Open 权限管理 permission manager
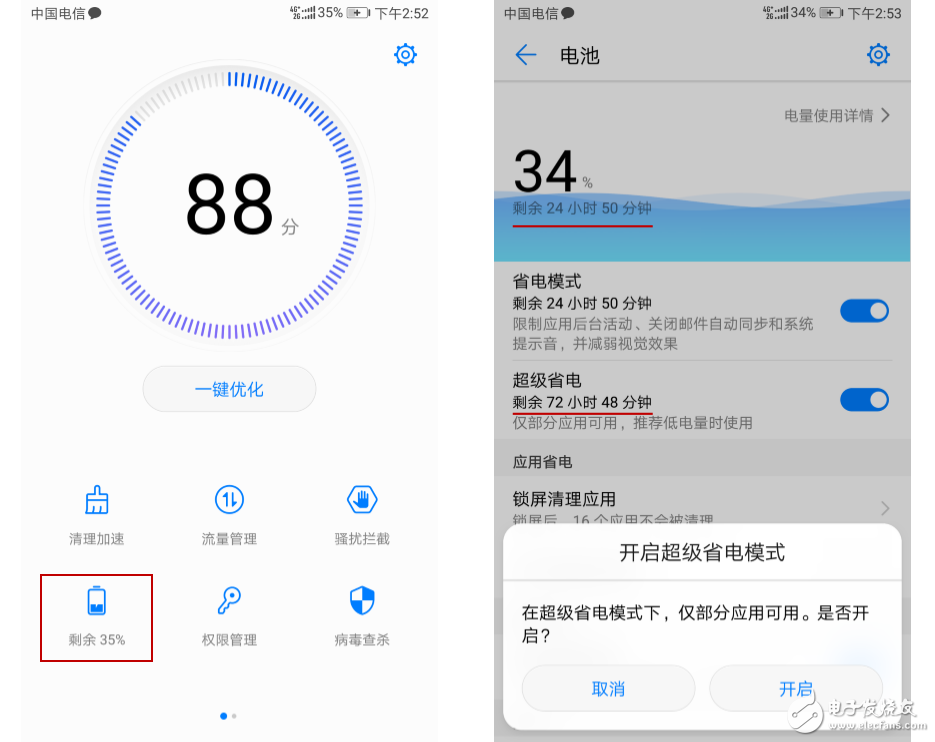 point(229,615)
